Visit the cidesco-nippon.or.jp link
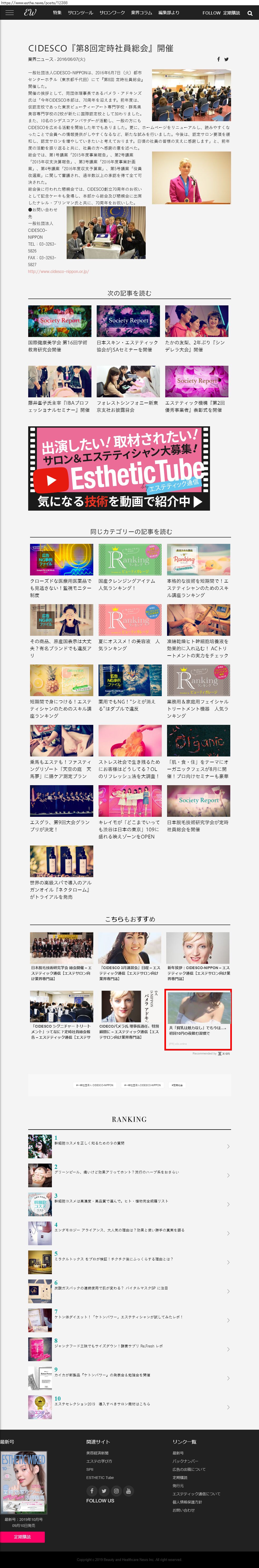Screen dimensions: 259x1568 58,271
